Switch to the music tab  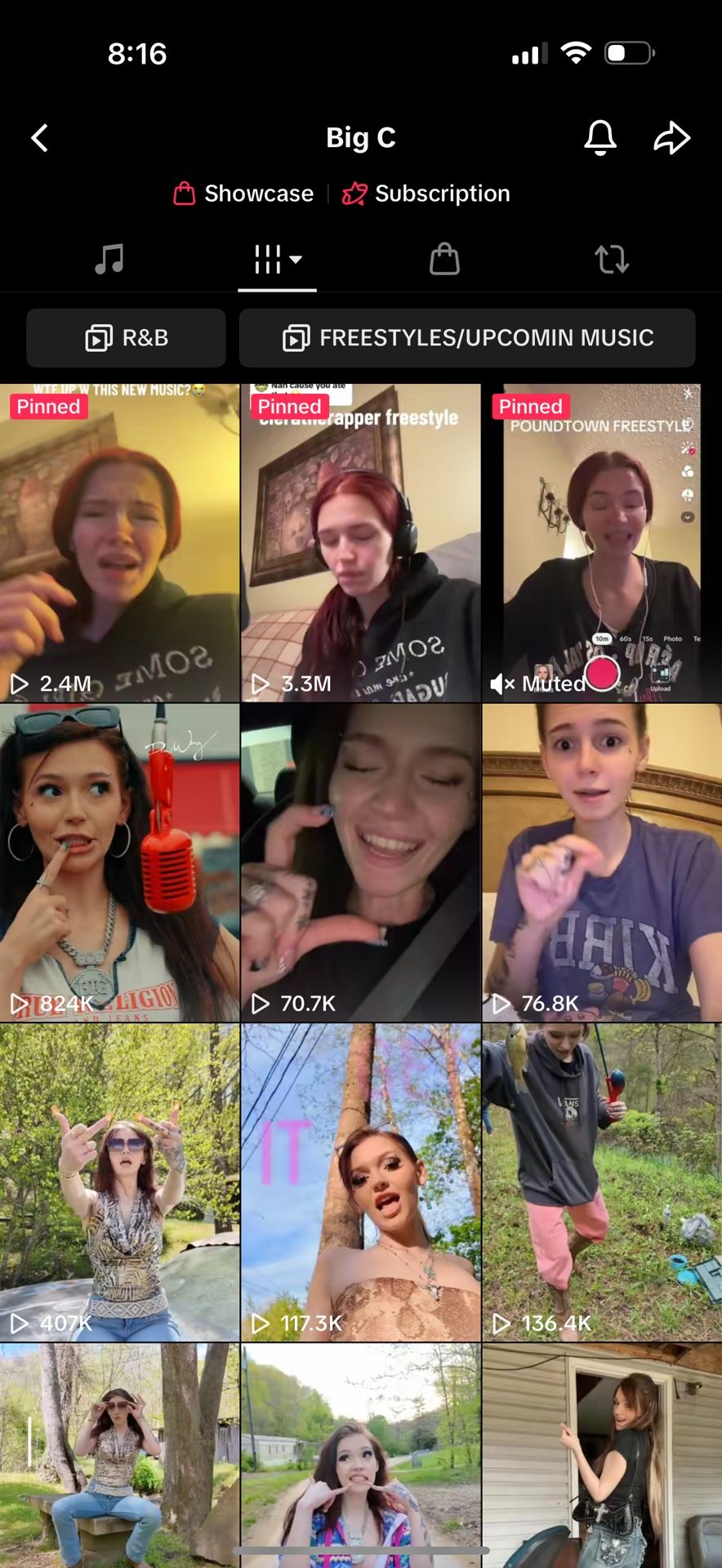(109, 260)
